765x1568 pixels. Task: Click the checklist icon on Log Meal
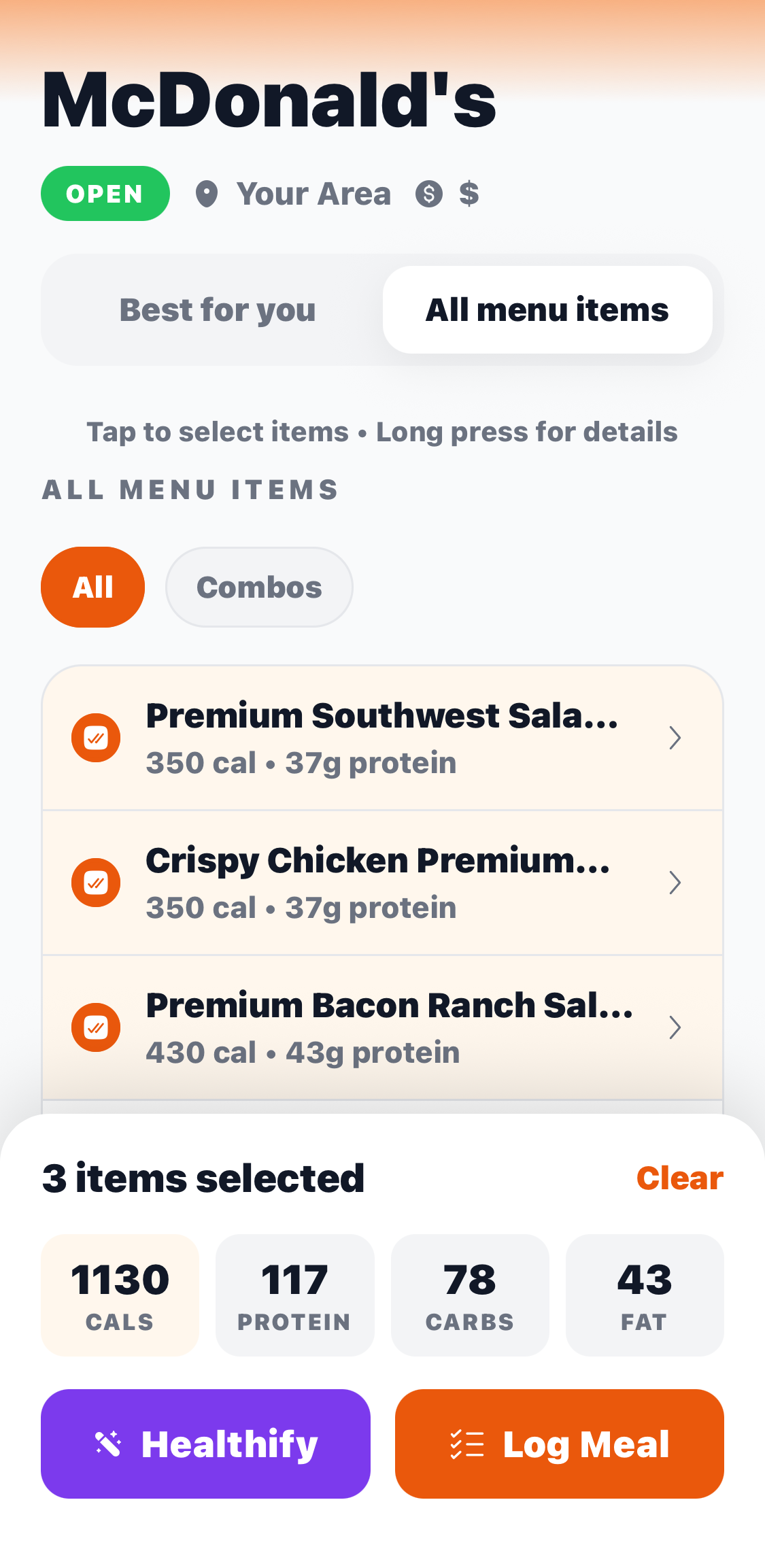click(x=468, y=1444)
